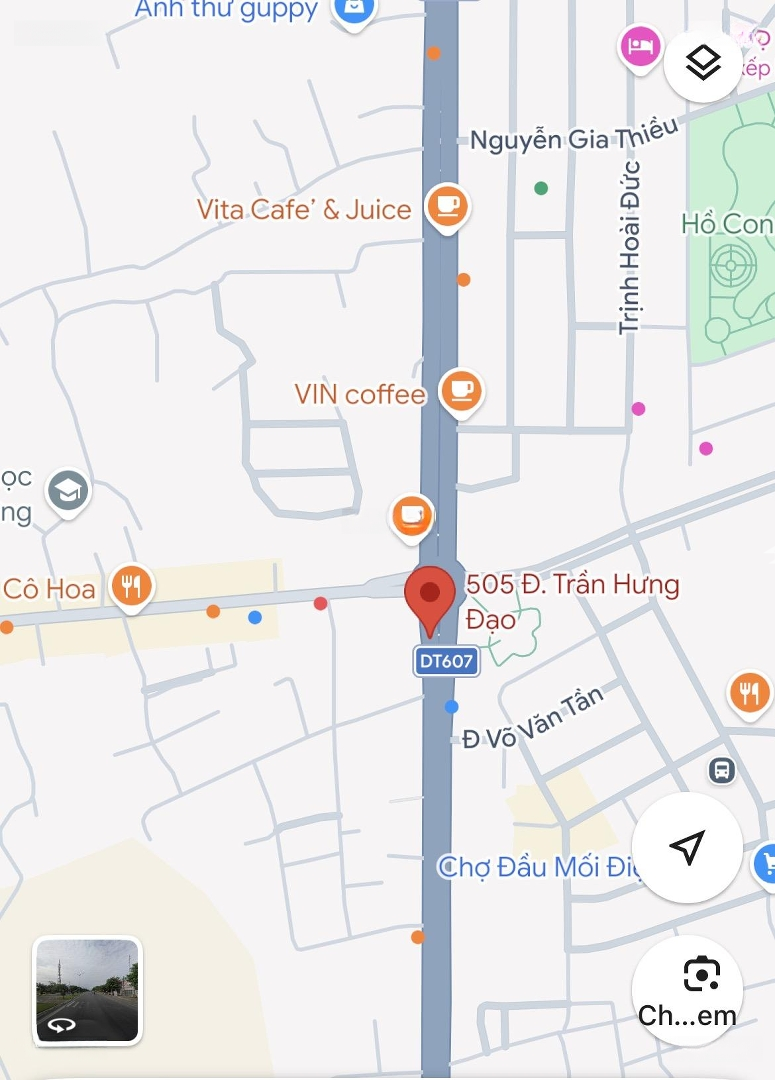The width and height of the screenshot is (775, 1080).
Task: Select the VIN coffee place marker
Action: [x=460, y=390]
